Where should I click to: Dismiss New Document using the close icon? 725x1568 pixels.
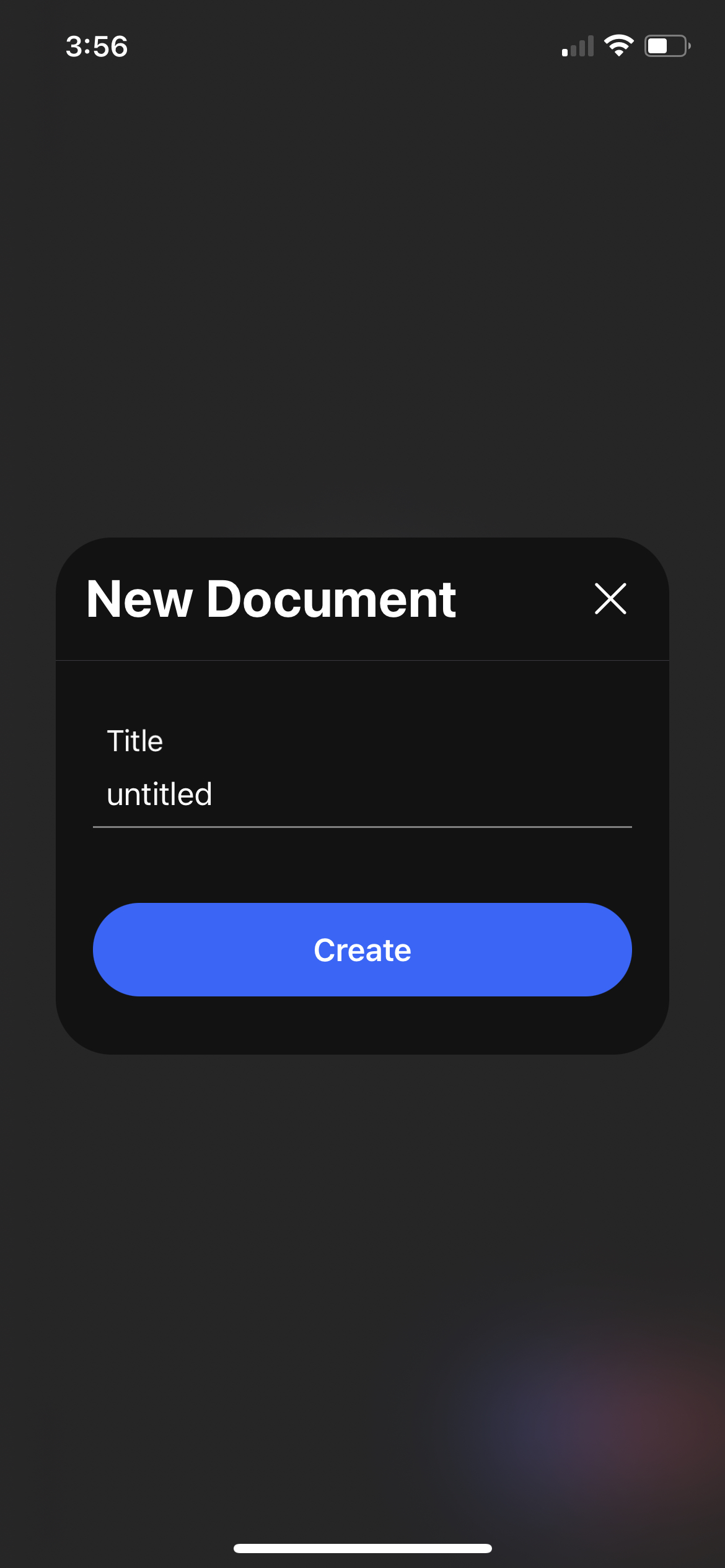(x=610, y=598)
